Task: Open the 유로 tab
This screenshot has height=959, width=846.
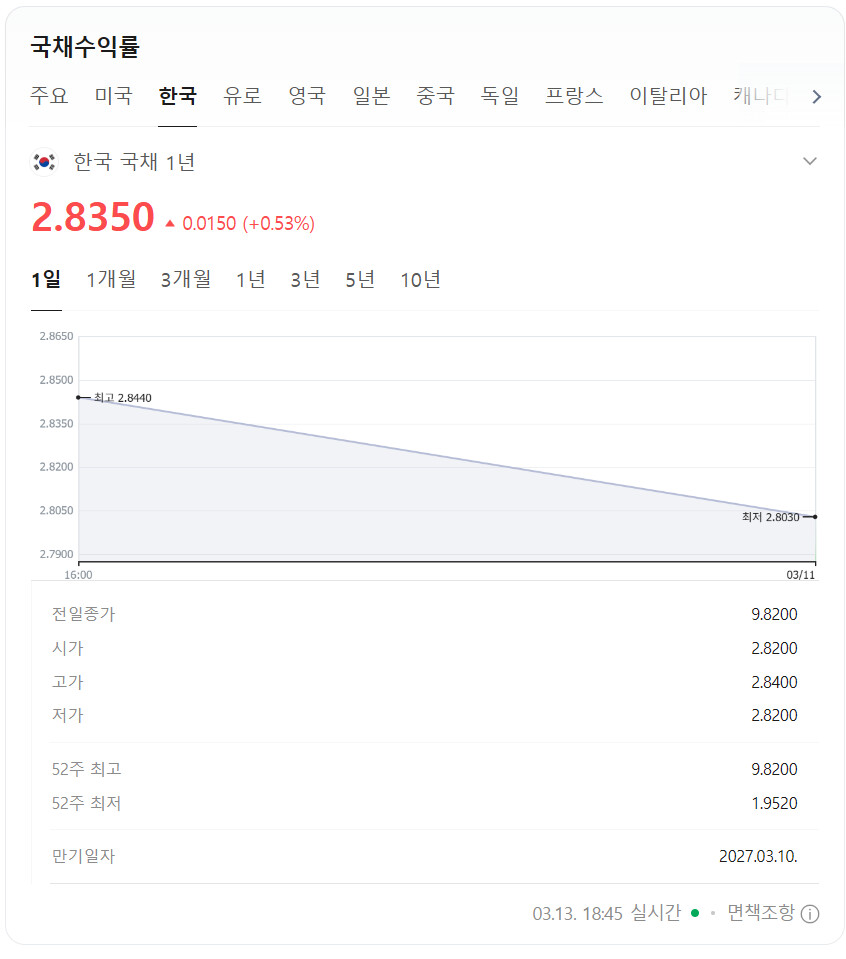Action: click(x=242, y=95)
